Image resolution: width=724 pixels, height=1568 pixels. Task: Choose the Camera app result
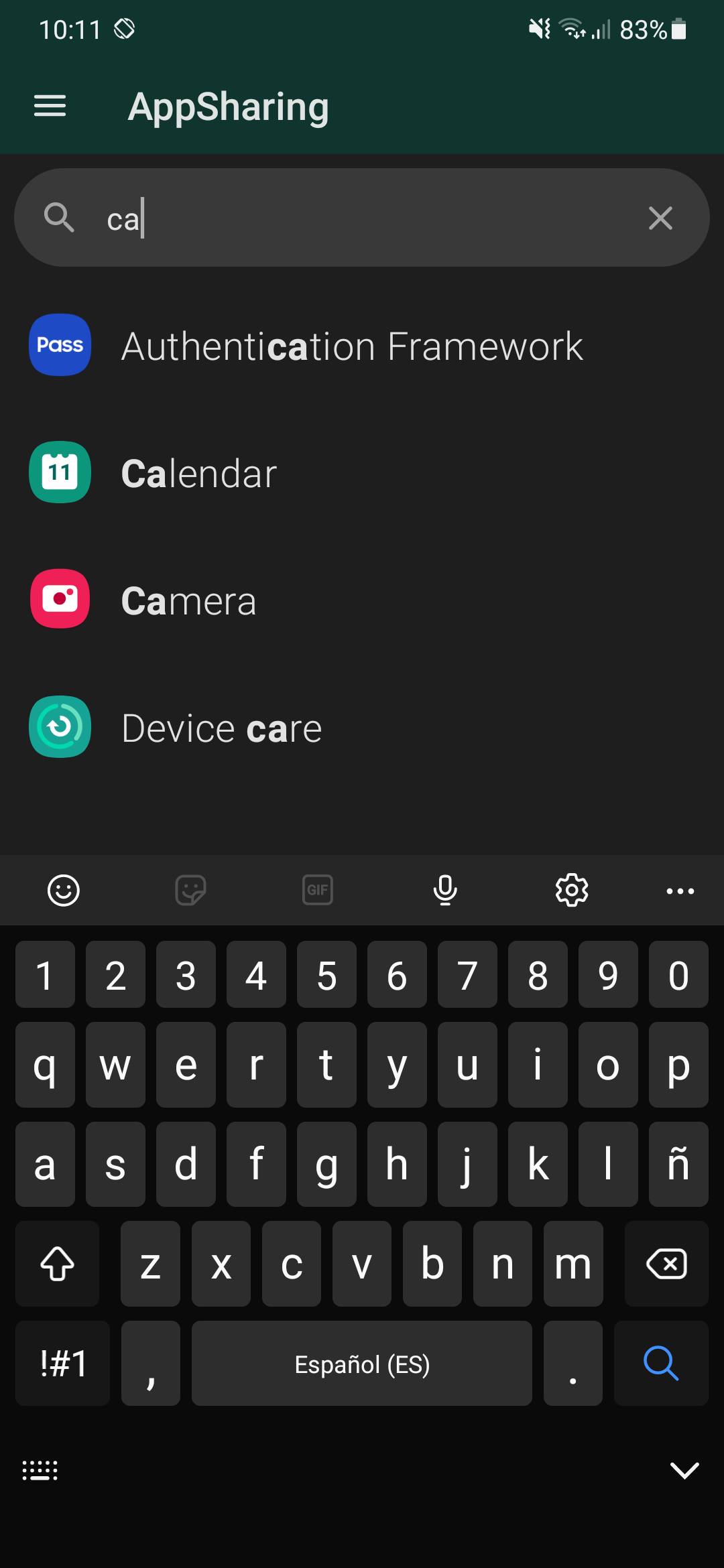pos(188,600)
